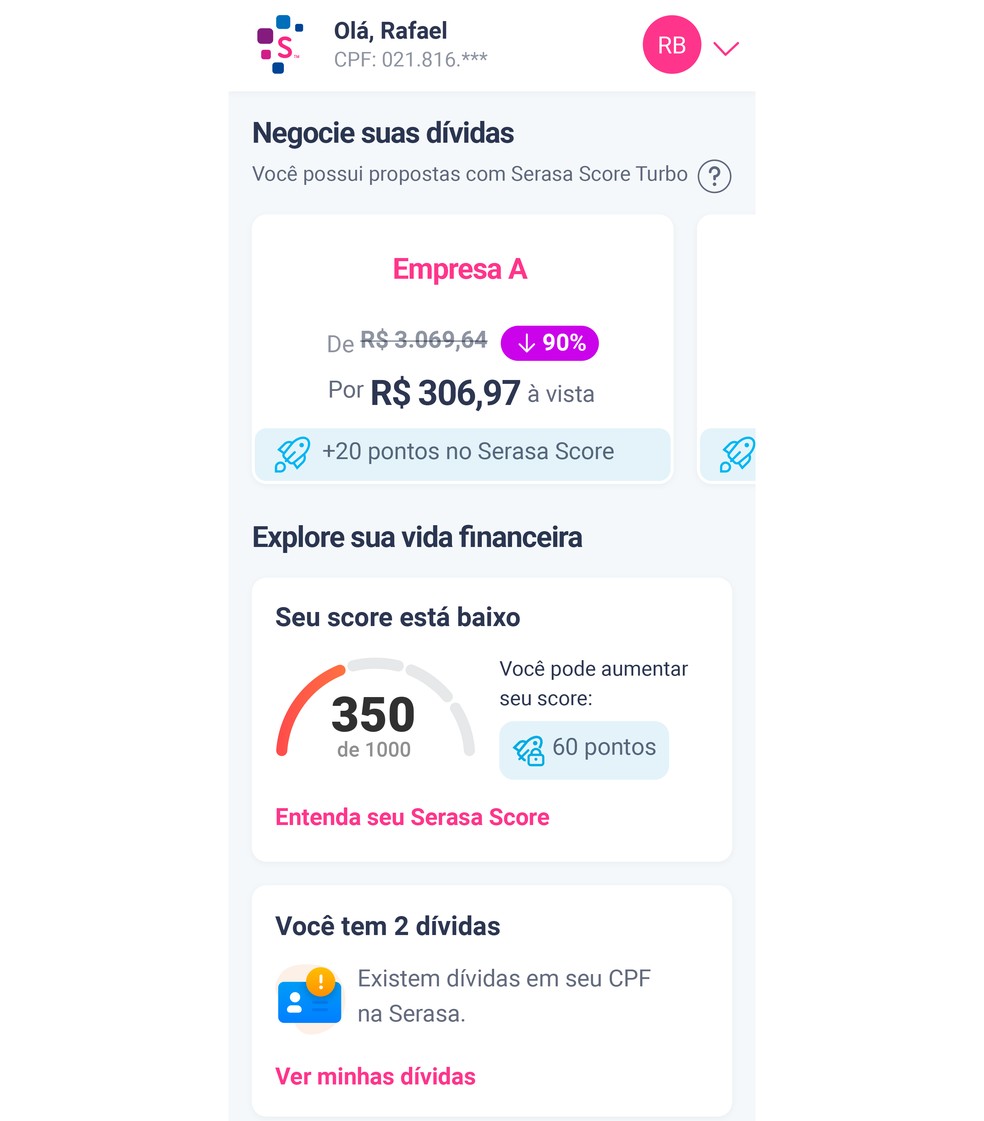The image size is (984, 1121).
Task: Click Ver minhas dívidas
Action: tap(374, 1076)
